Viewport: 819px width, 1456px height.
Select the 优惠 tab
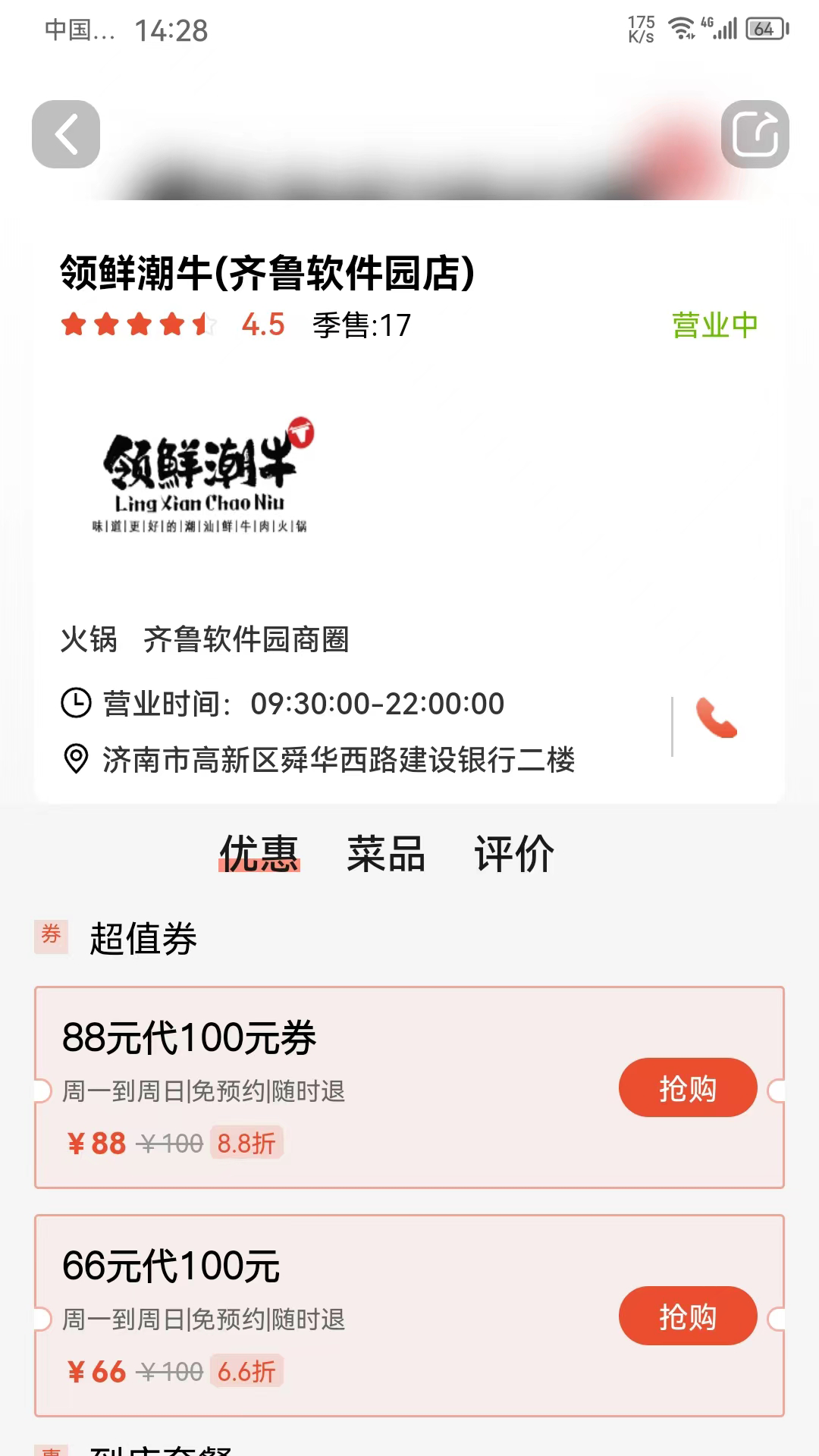258,853
